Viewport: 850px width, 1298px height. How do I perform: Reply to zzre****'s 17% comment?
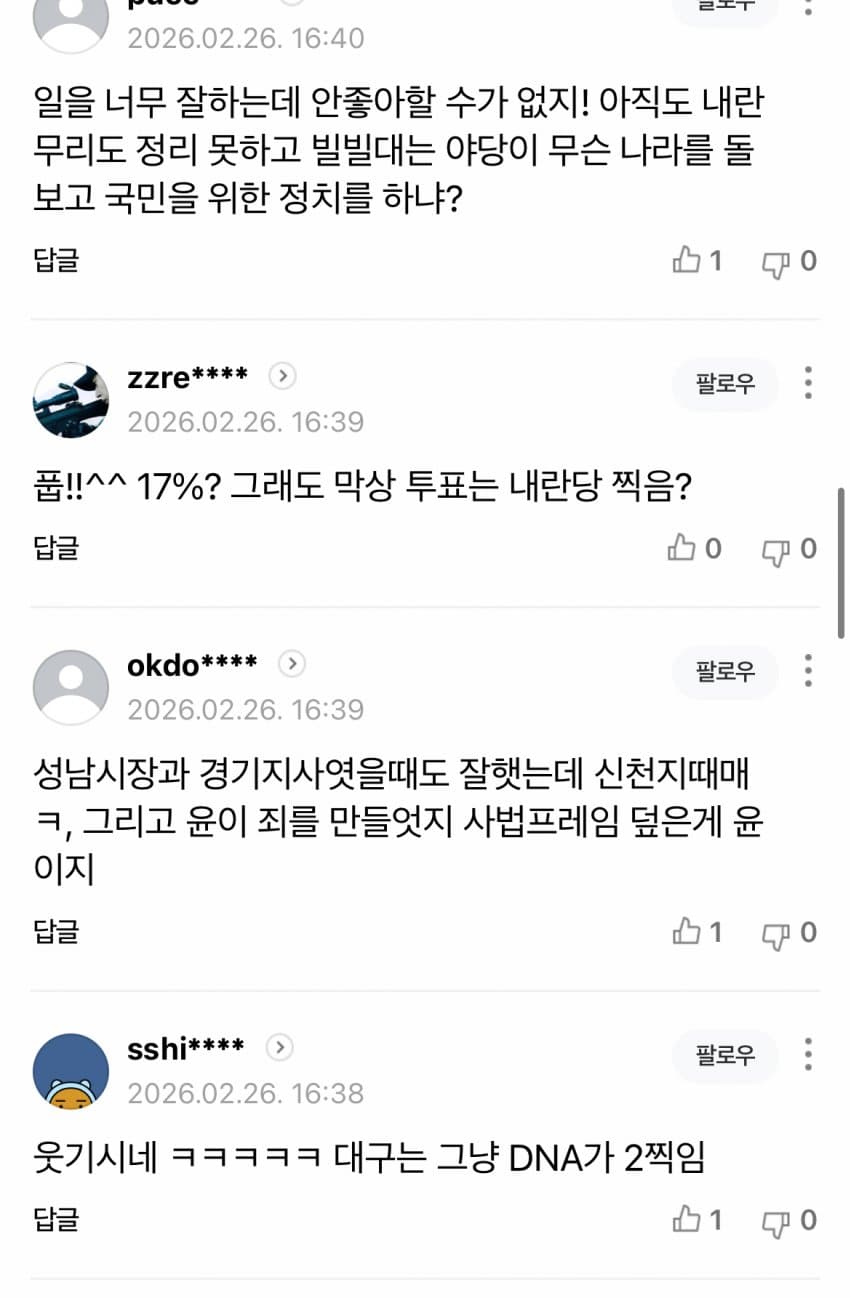56,547
